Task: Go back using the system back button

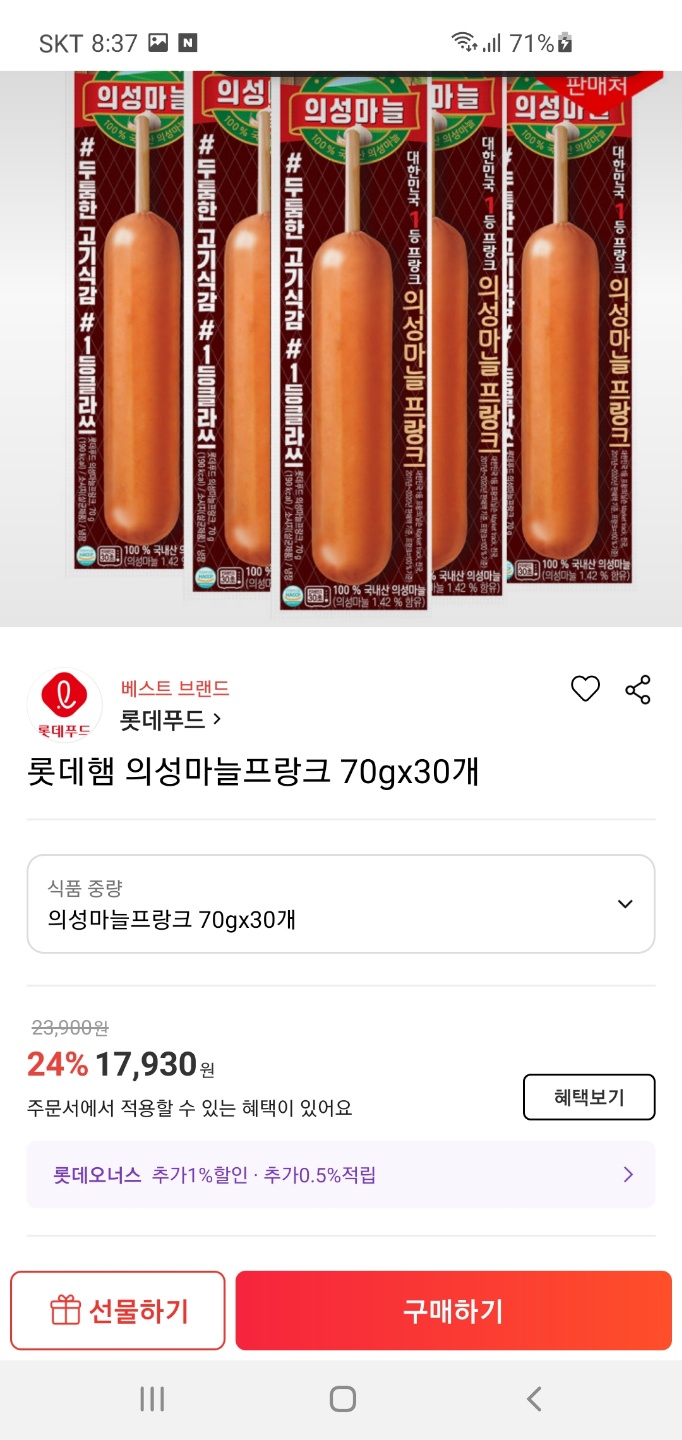Action: point(534,1399)
